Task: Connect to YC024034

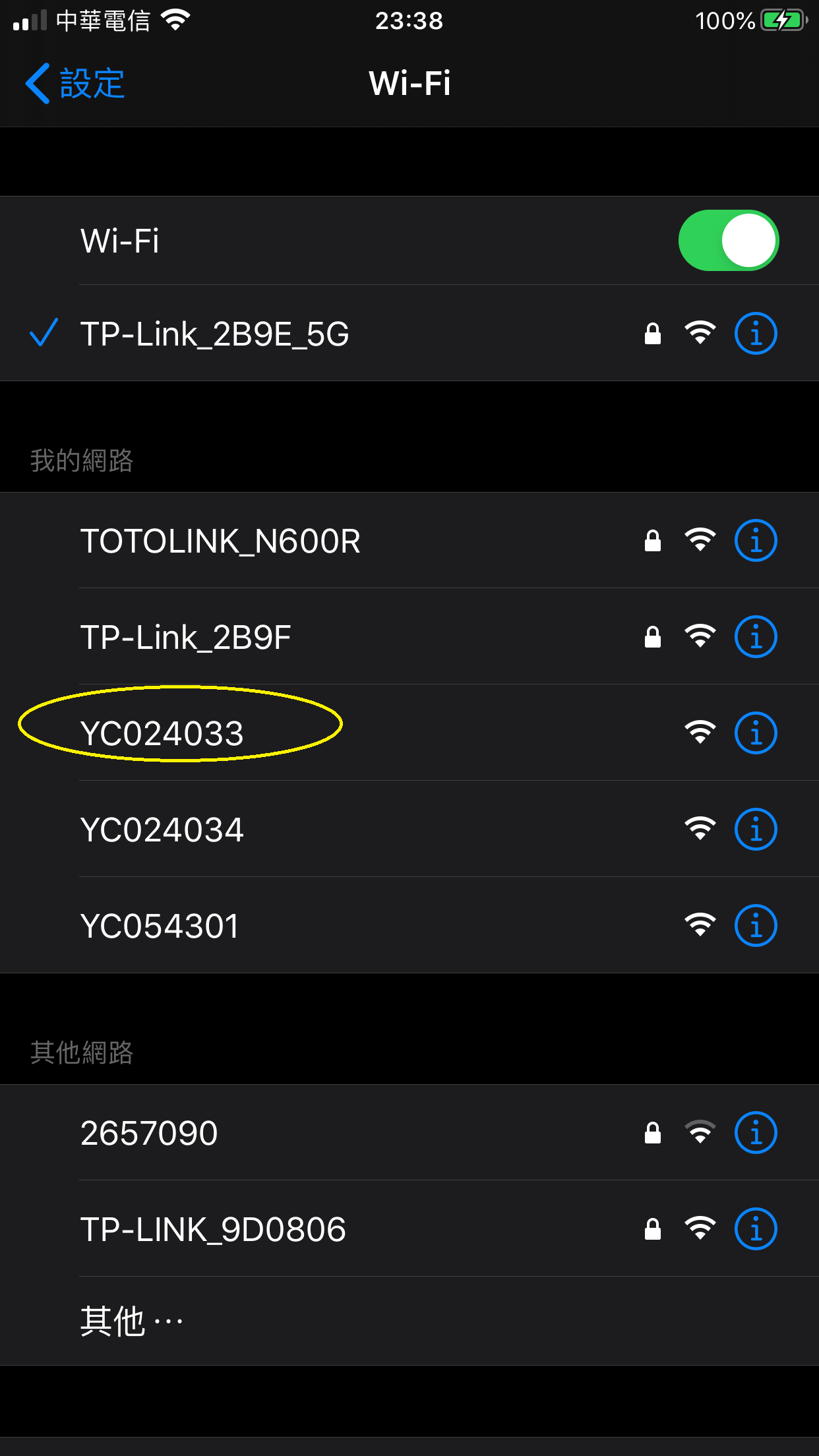Action: 162,830
